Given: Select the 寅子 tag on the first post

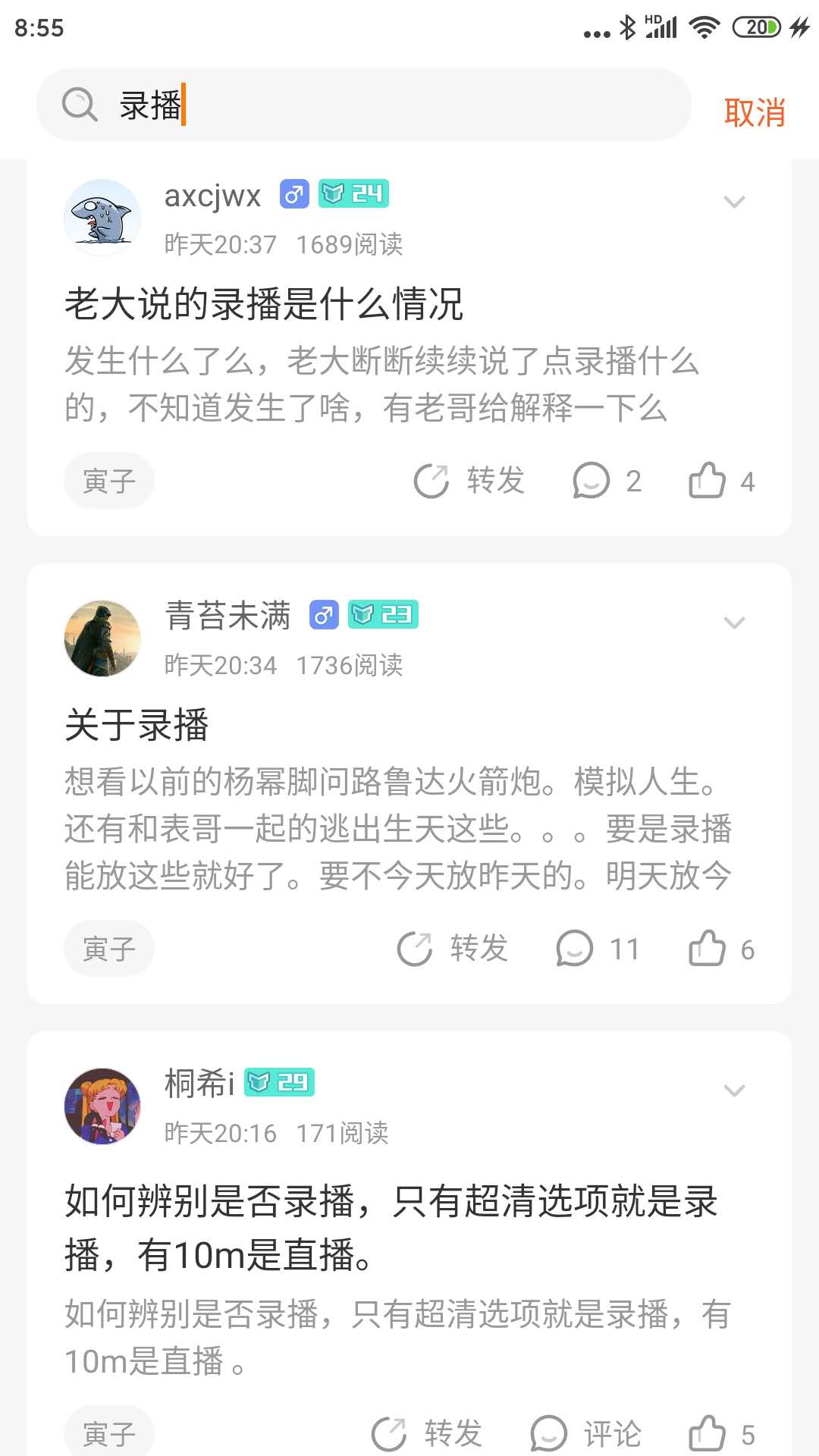Looking at the screenshot, I should (108, 479).
